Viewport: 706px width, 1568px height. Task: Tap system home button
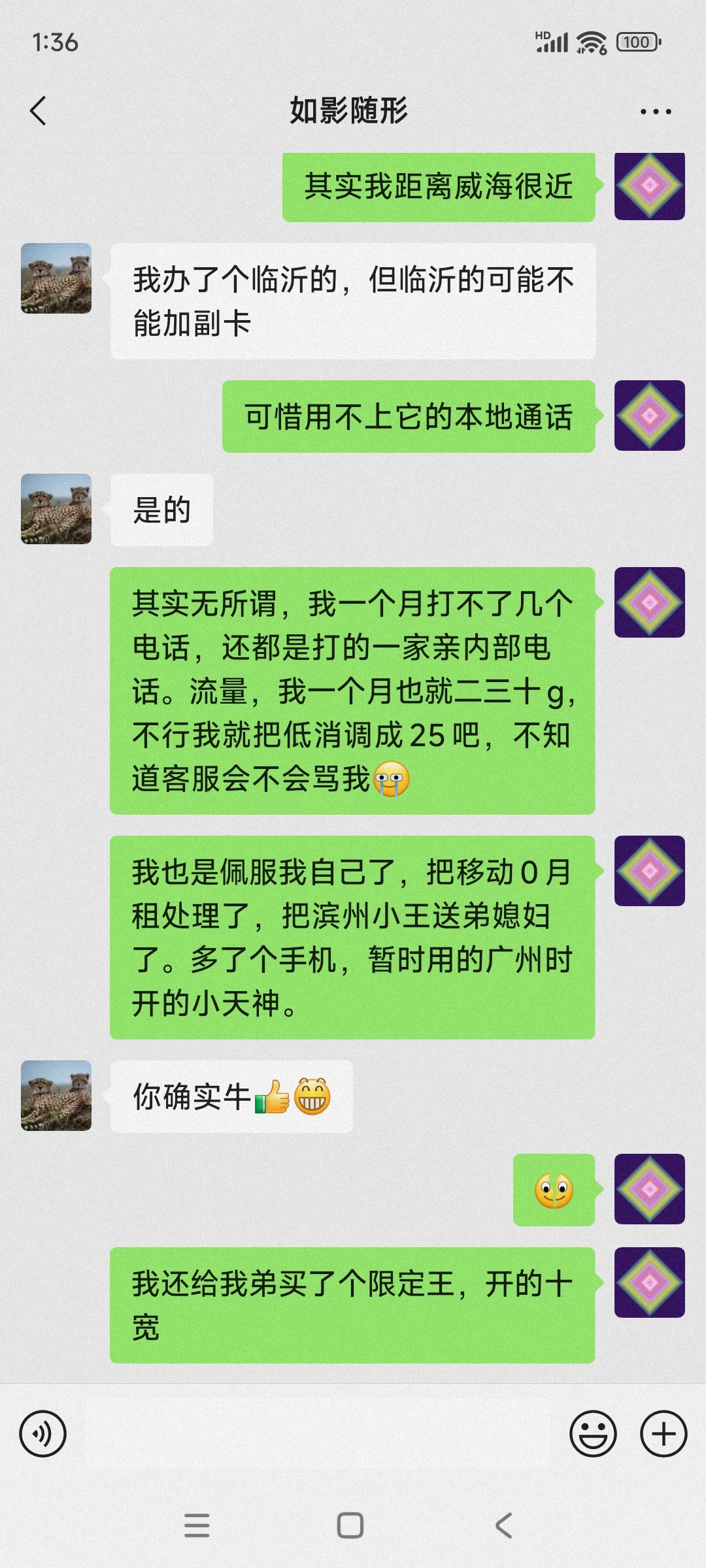click(350, 1526)
